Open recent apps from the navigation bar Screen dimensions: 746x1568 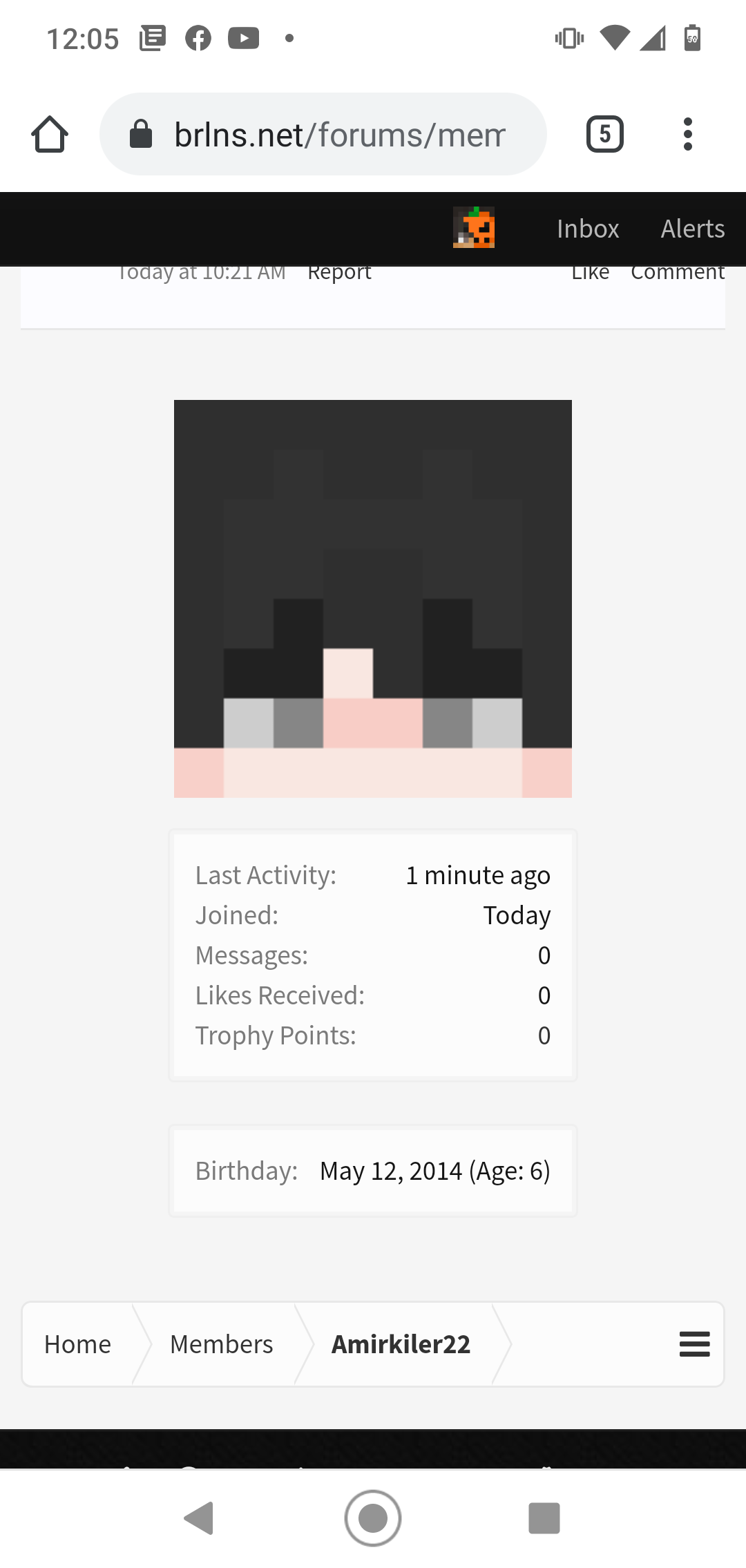pos(544,1518)
